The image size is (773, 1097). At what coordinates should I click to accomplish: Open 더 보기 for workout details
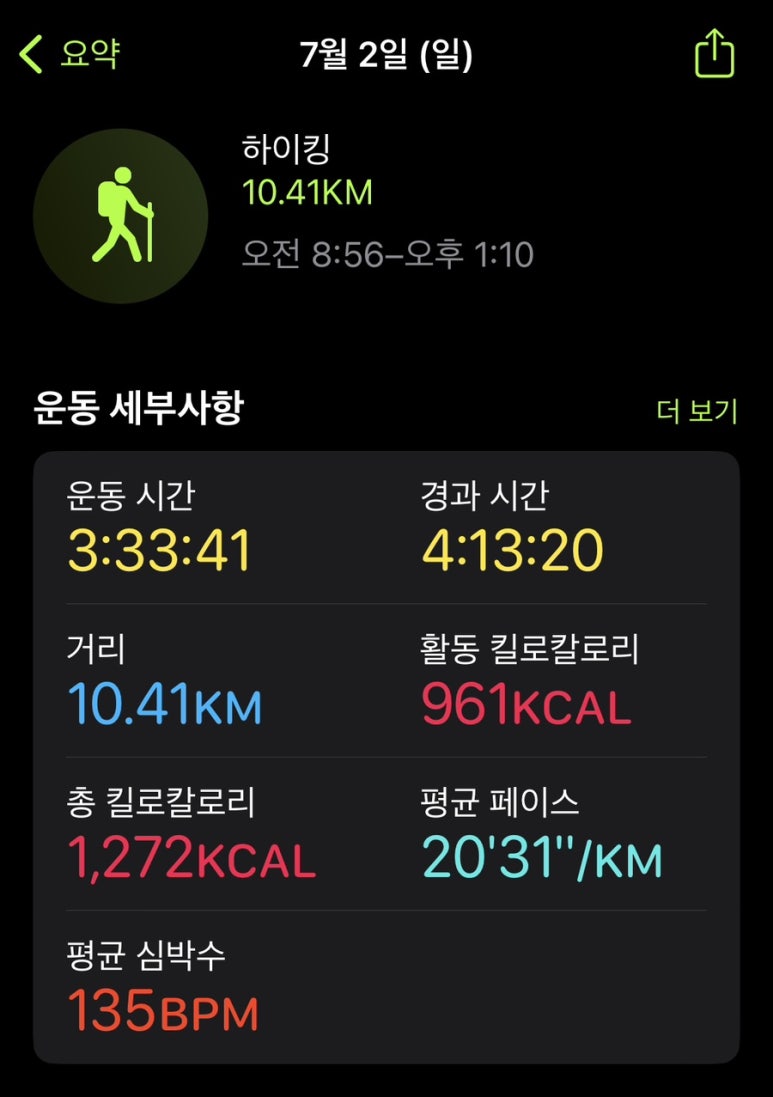point(696,411)
